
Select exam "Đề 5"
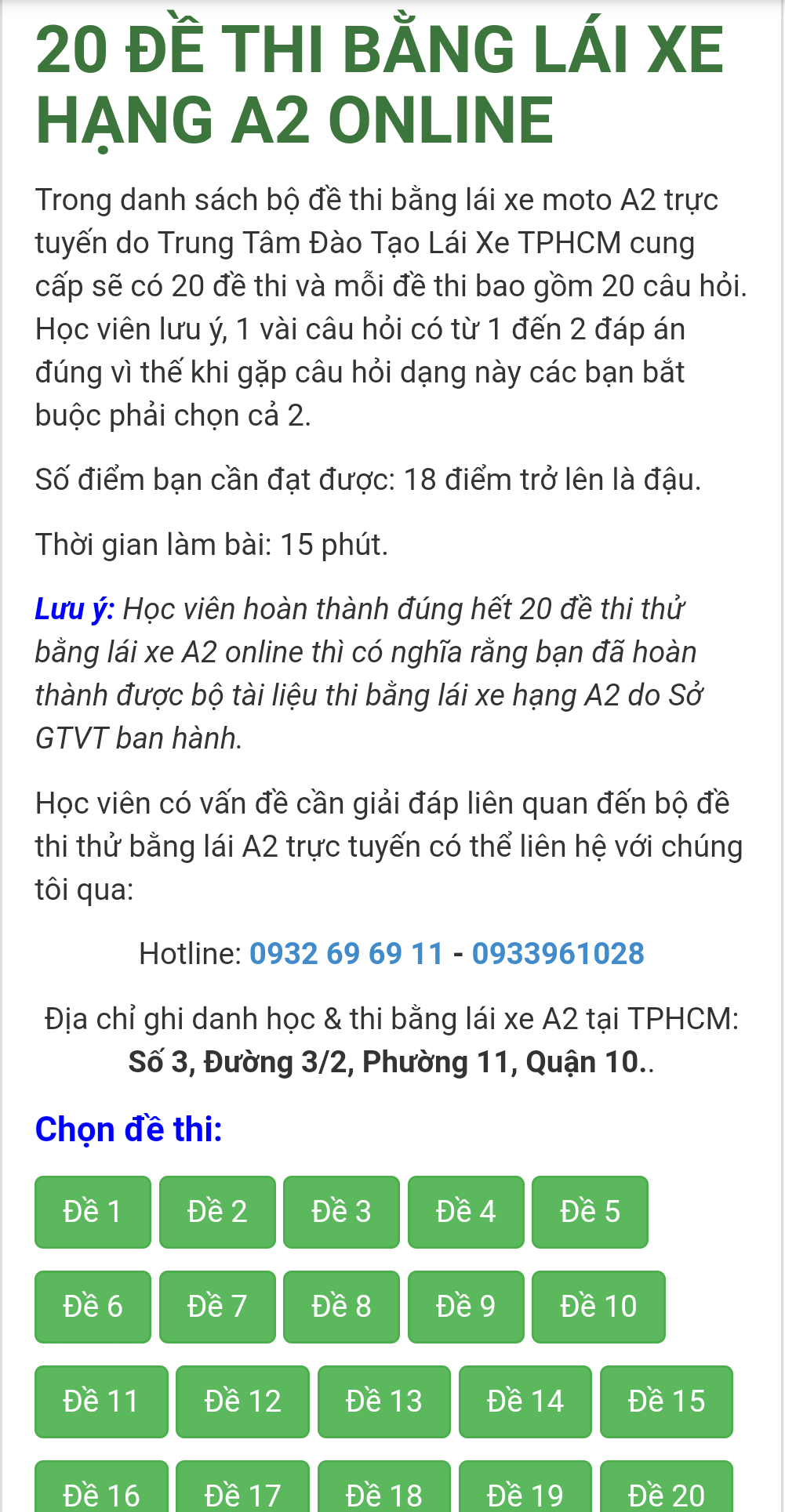pyautogui.click(x=590, y=1212)
